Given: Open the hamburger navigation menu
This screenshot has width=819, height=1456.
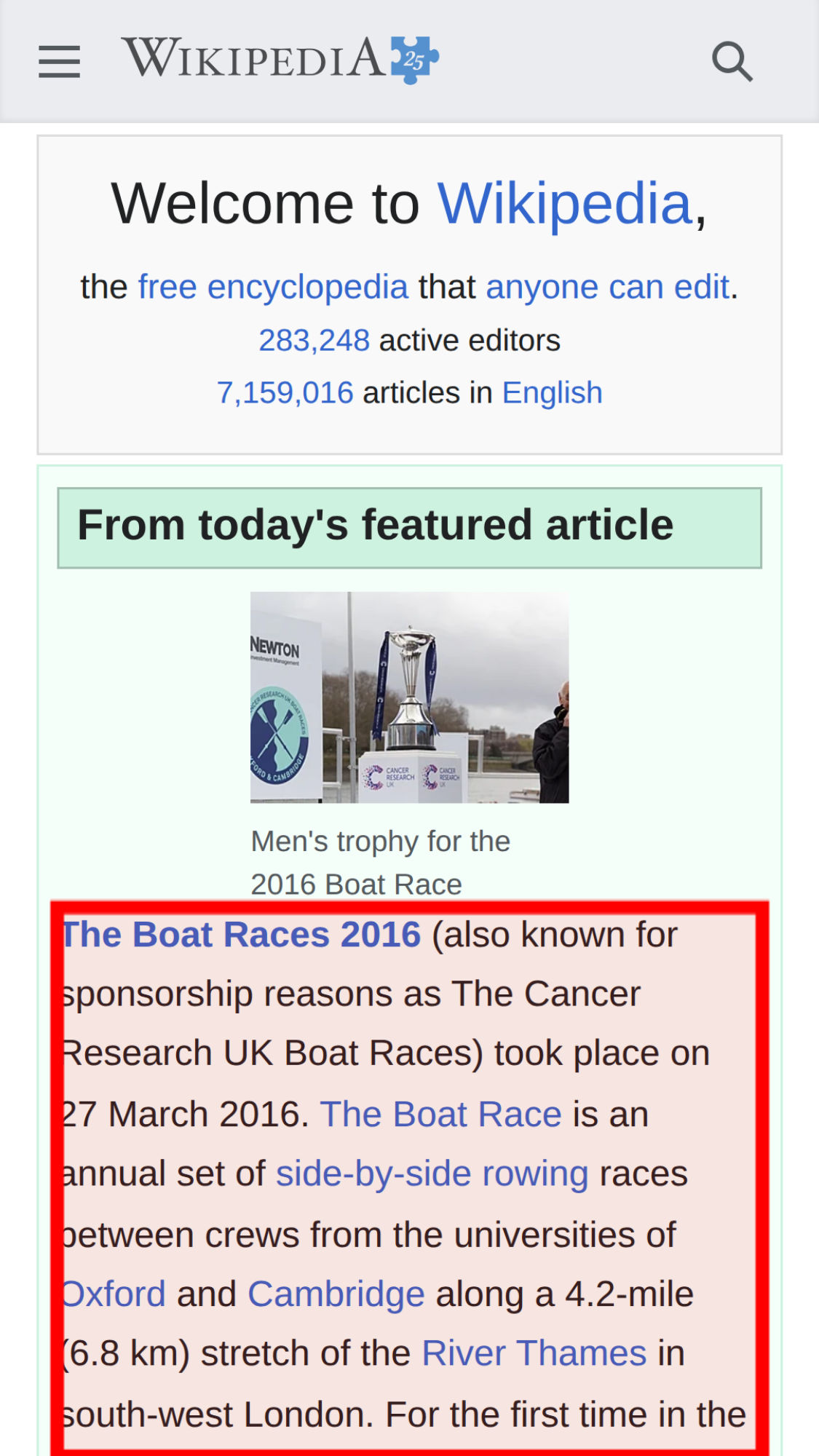Looking at the screenshot, I should pyautogui.click(x=59, y=61).
